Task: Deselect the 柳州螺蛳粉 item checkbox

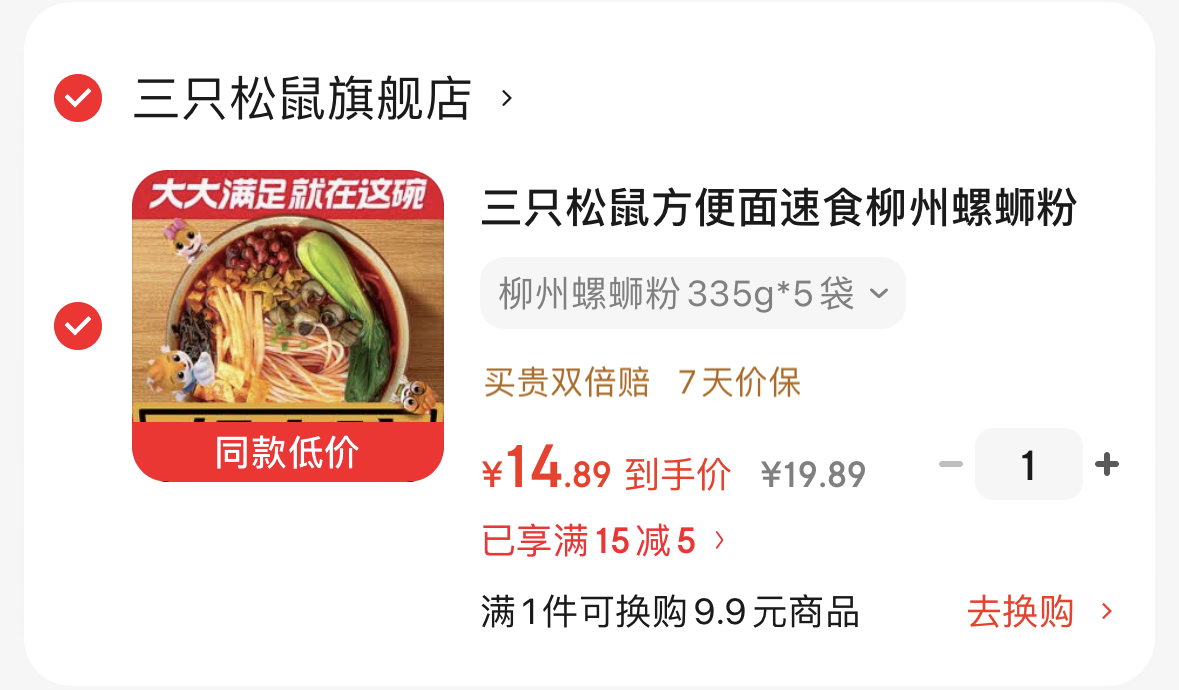Action: point(78,325)
